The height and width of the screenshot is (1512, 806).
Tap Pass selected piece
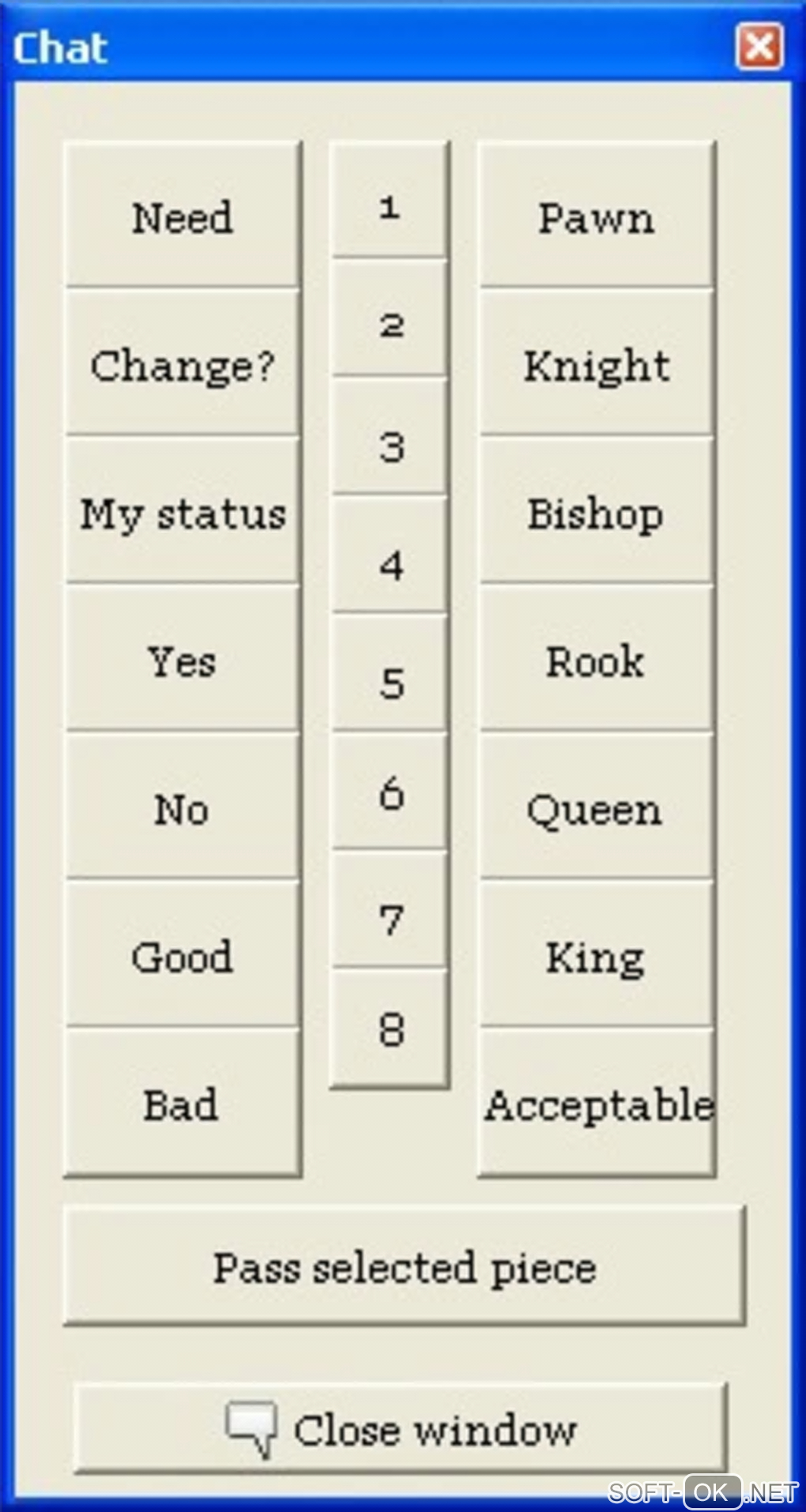404,1266
